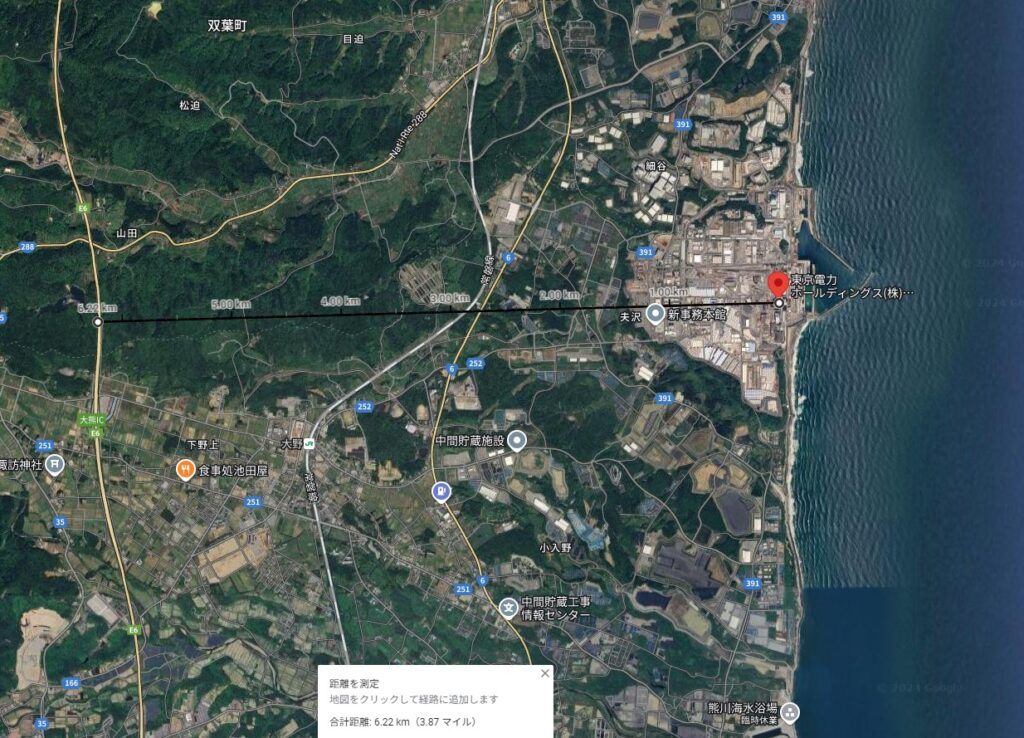
Task: Open the 諏訪神社 shrine marker
Action: [55, 464]
